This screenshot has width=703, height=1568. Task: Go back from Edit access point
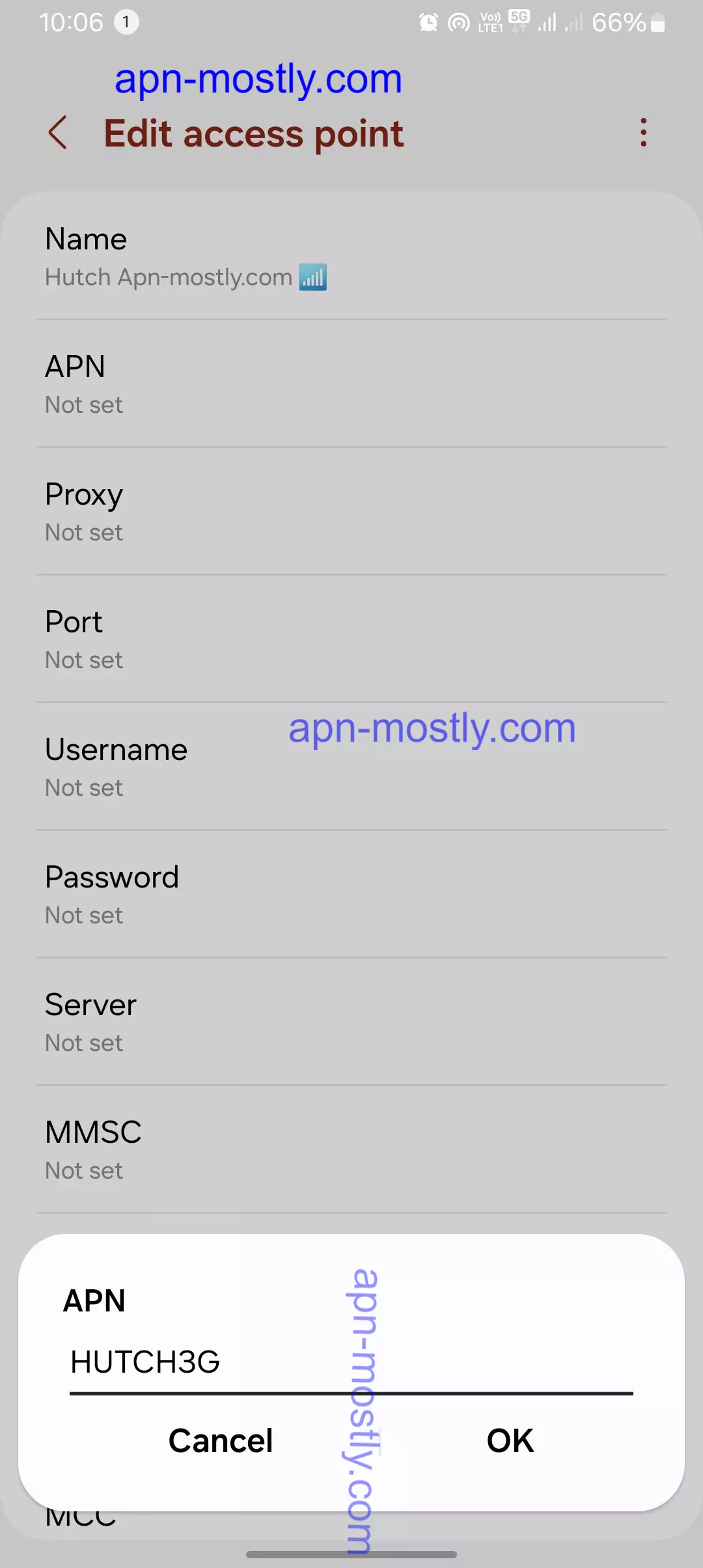pyautogui.click(x=59, y=133)
